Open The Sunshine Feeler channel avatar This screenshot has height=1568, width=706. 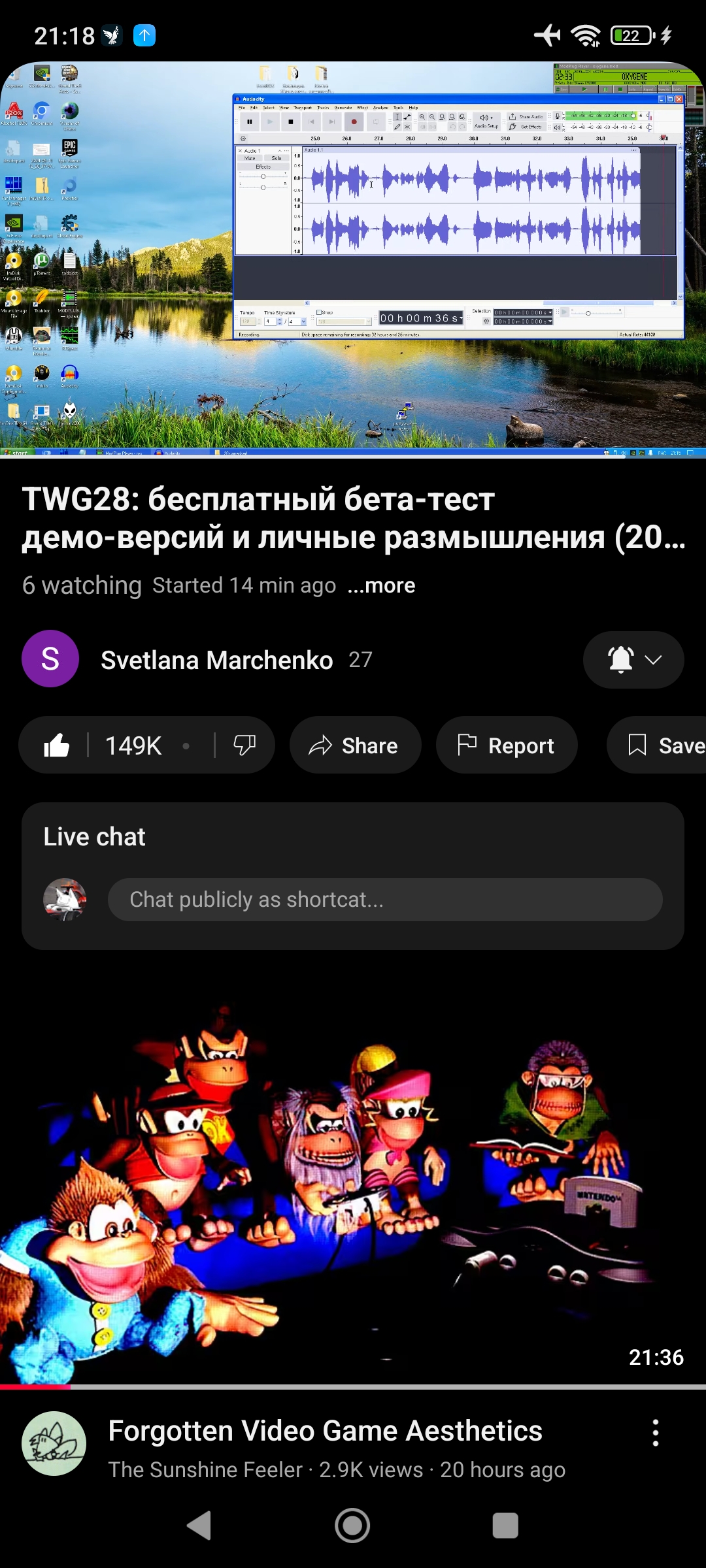tap(54, 1443)
